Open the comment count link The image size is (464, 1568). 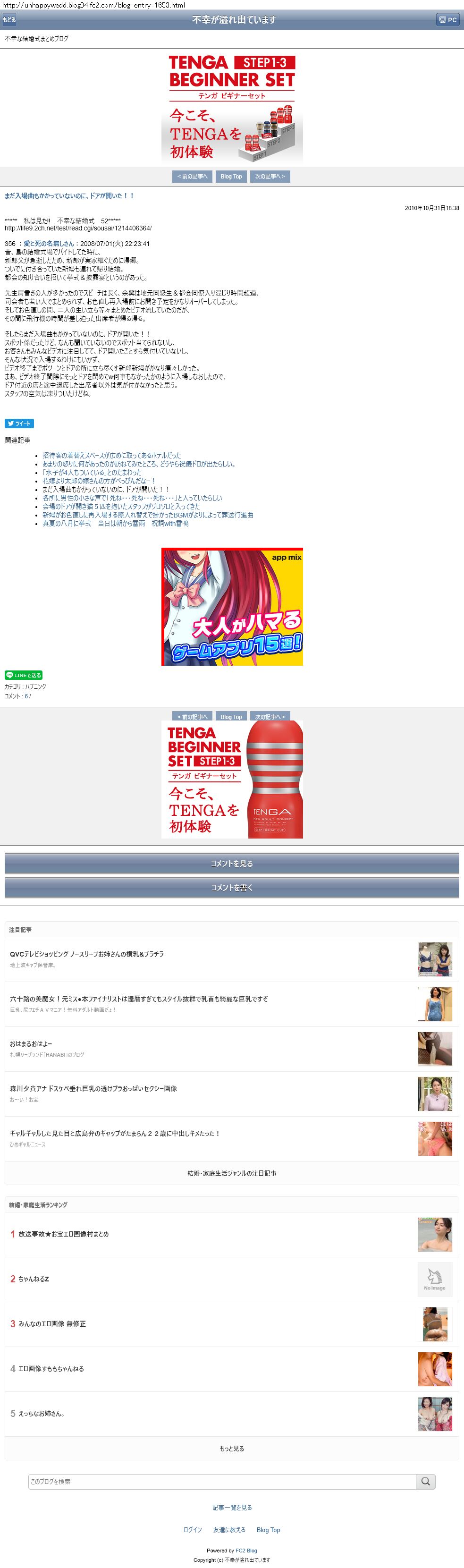pyautogui.click(x=26, y=696)
